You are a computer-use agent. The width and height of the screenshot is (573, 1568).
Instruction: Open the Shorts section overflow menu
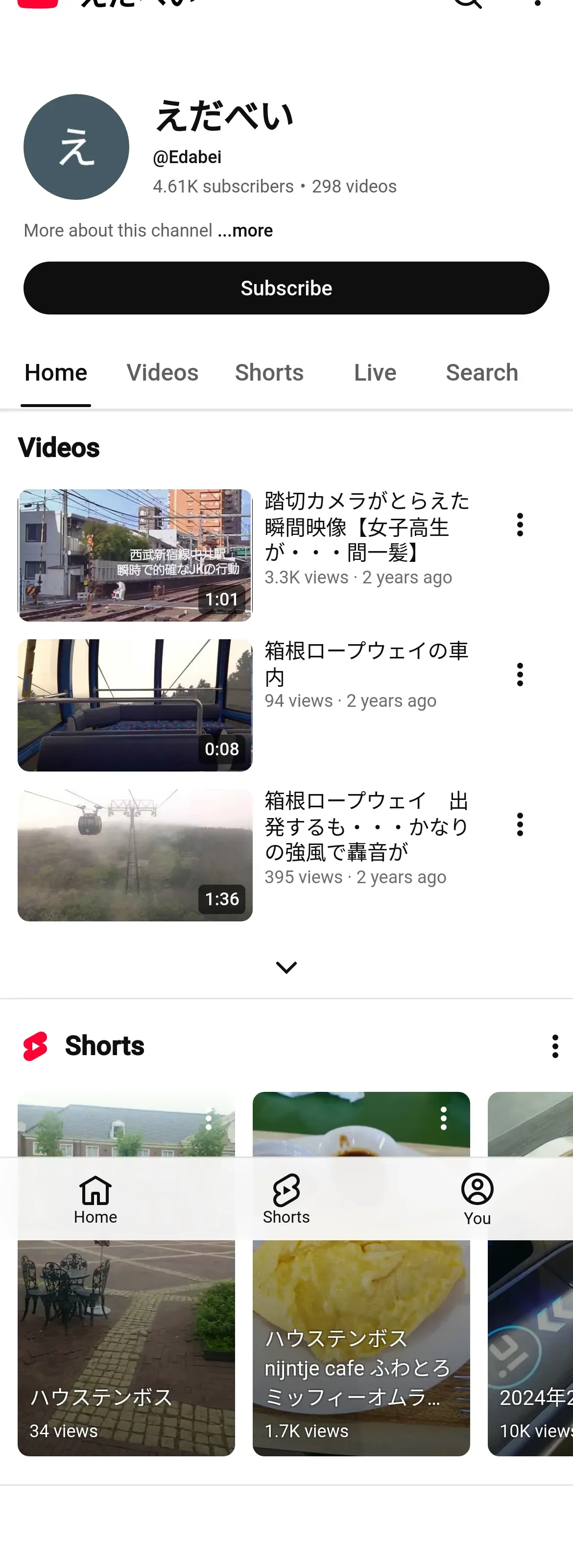[554, 1046]
